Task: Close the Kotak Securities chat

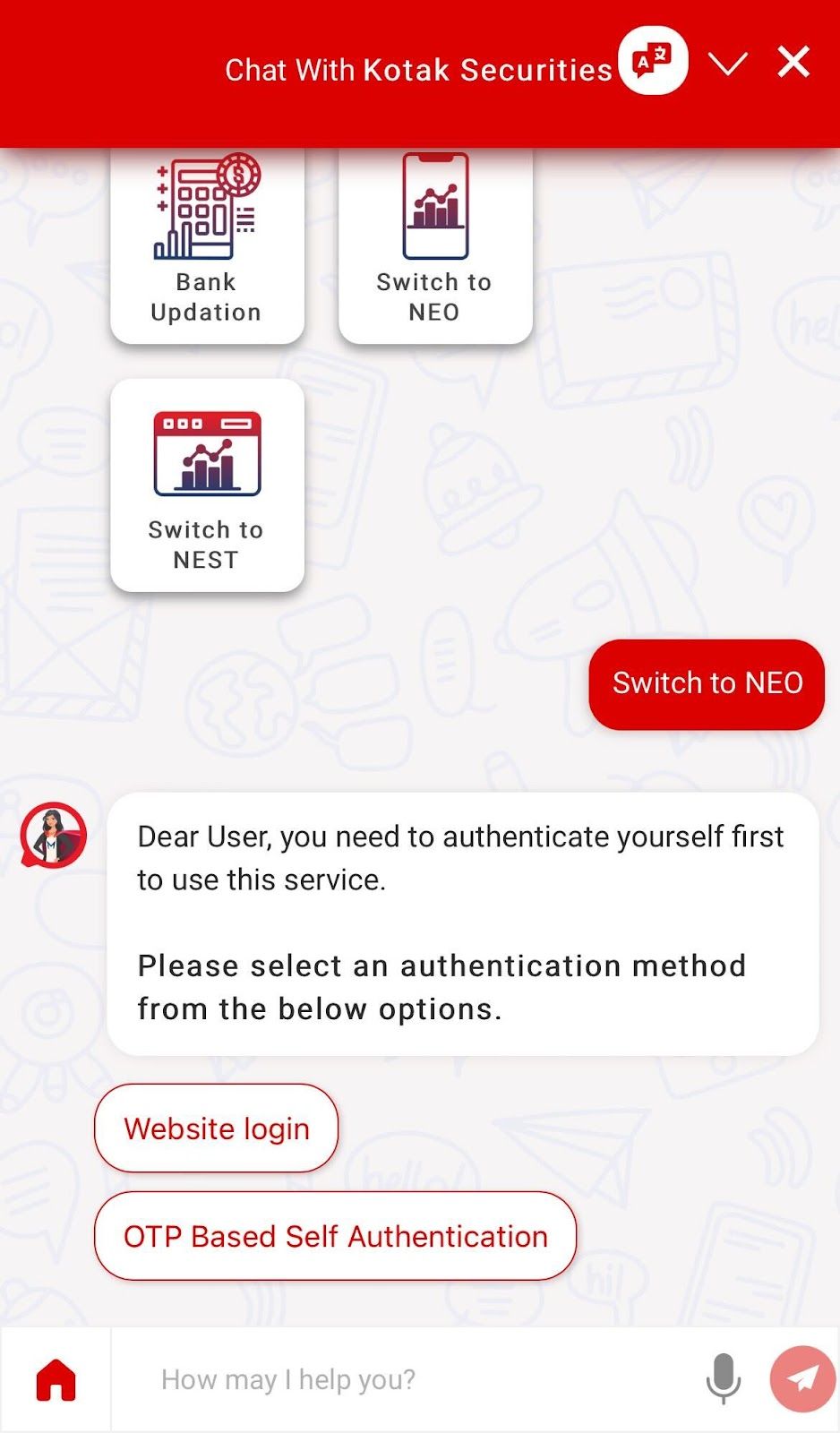Action: click(x=793, y=63)
